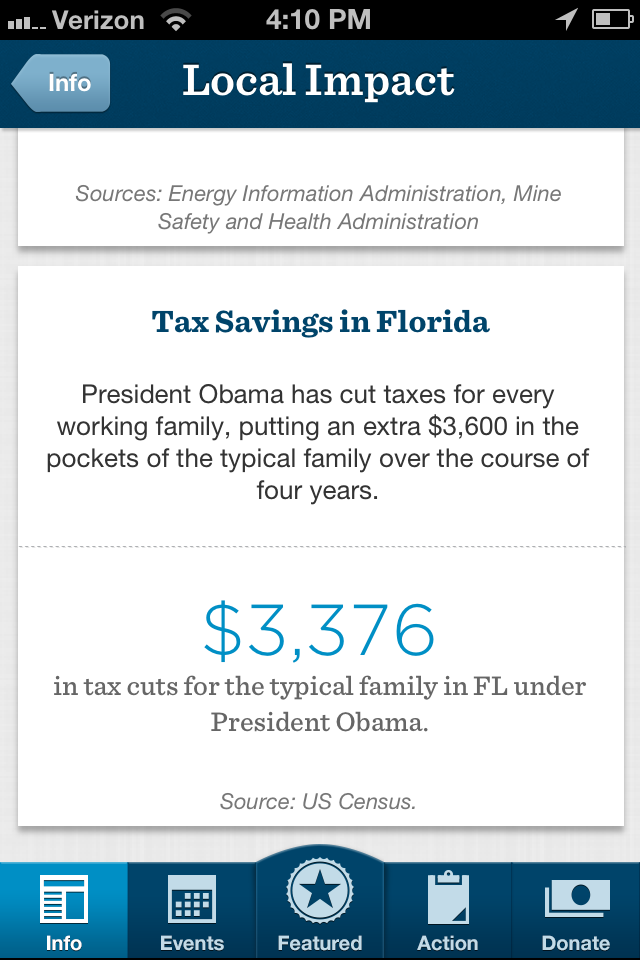This screenshot has height=960, width=640.
Task: Open the Donate tab
Action: coord(576,910)
